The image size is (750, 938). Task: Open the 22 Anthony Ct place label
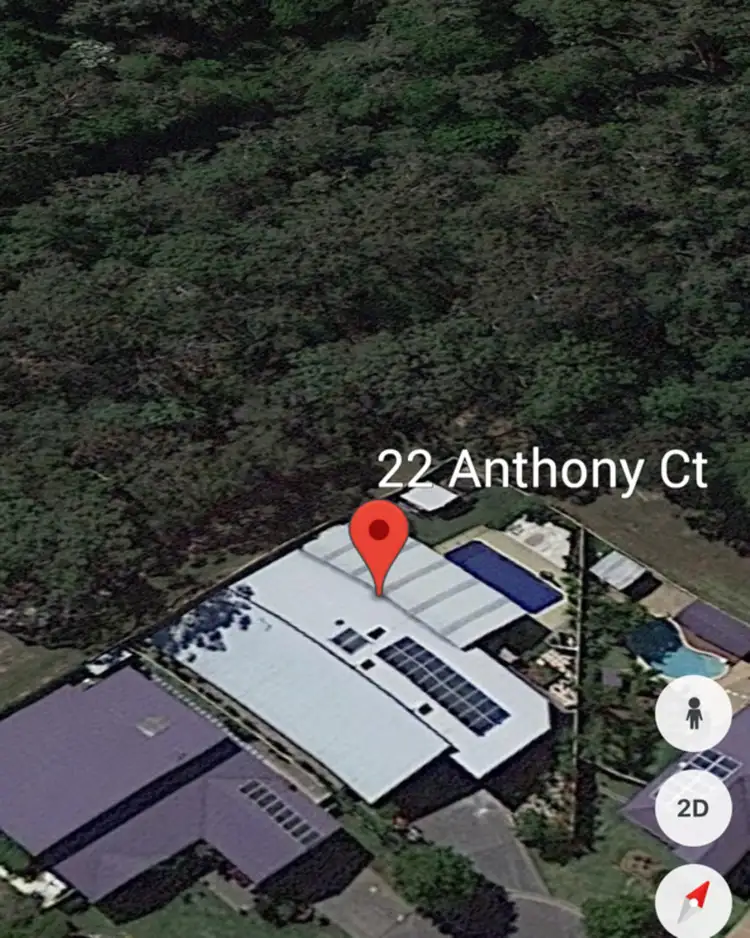542,469
